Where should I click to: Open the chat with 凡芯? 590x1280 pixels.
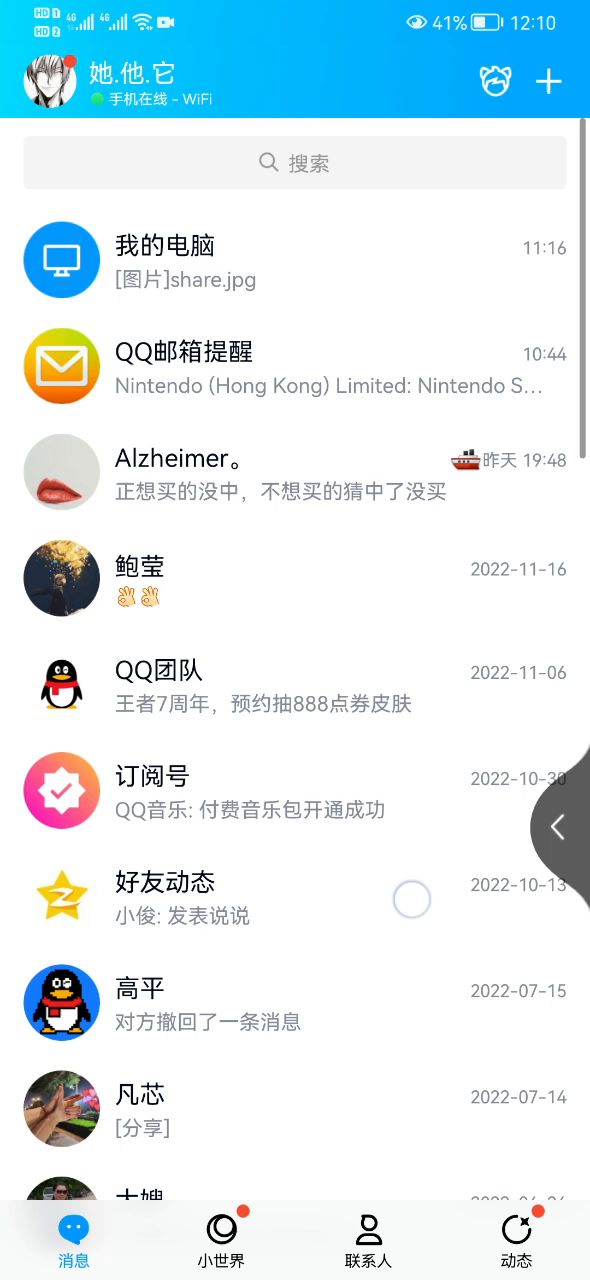coord(295,1108)
